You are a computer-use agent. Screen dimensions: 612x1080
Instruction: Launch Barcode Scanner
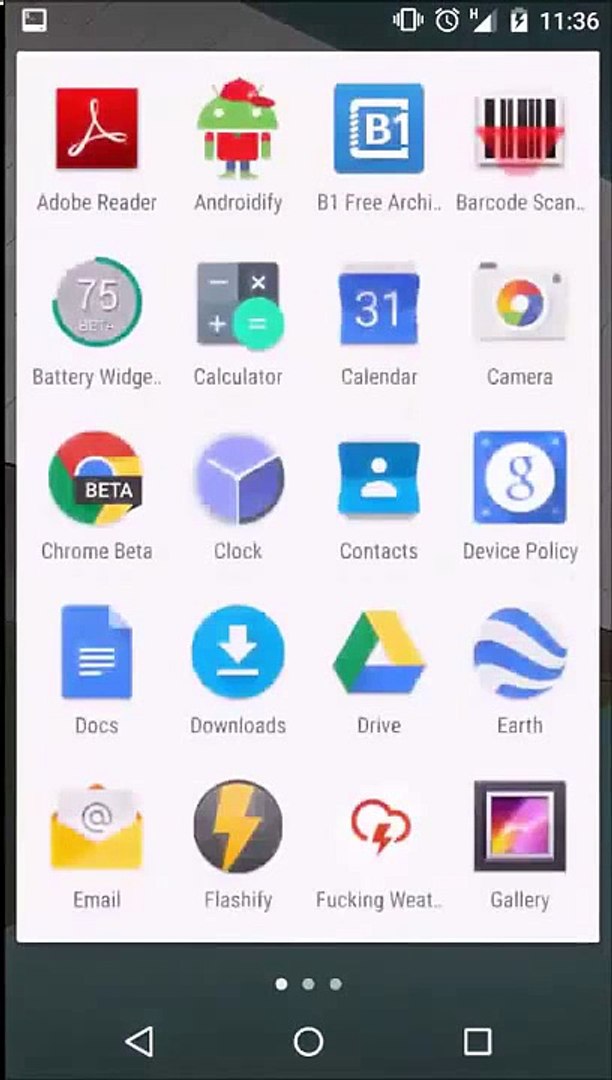(520, 129)
